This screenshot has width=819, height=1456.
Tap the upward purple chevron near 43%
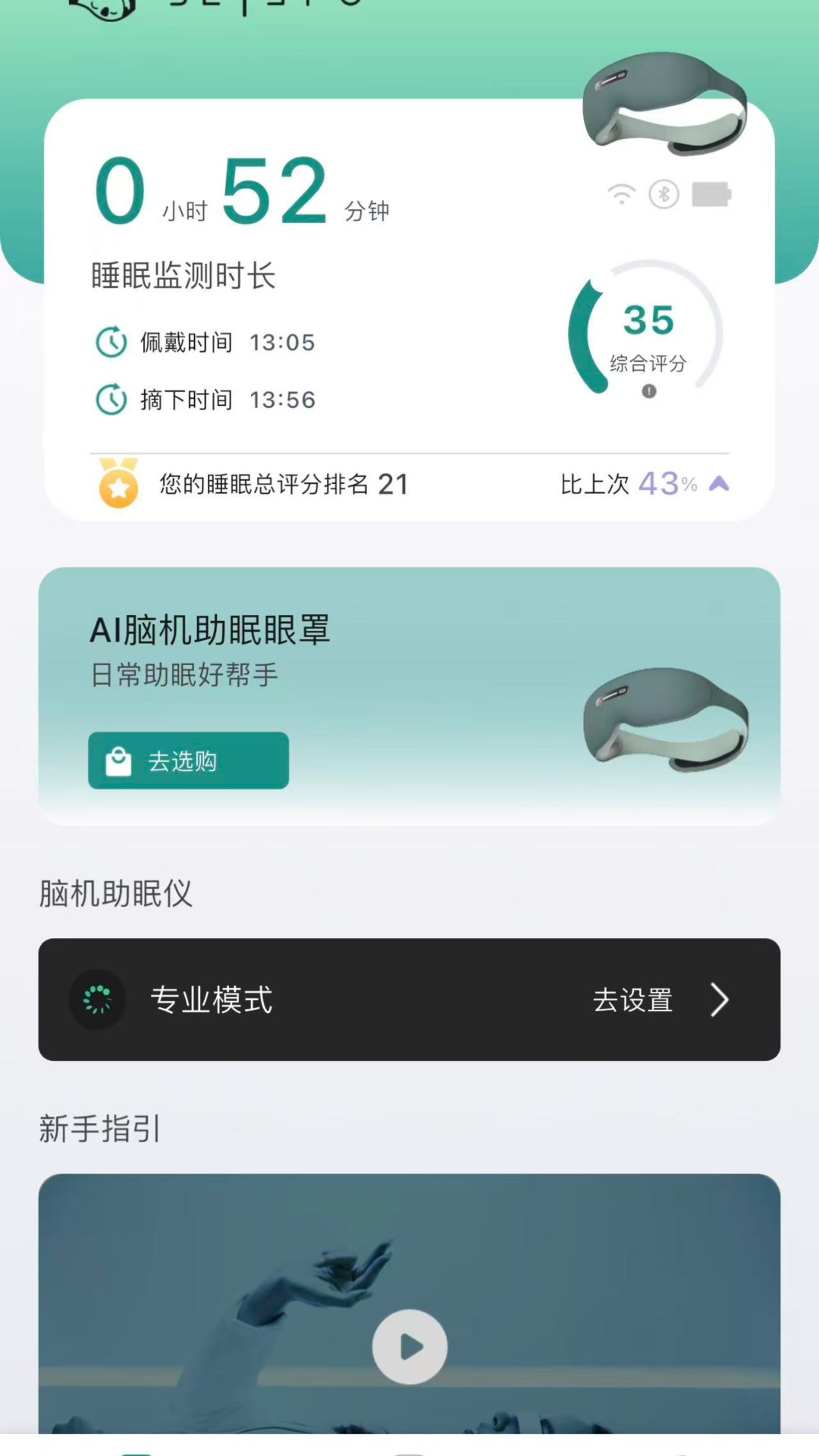(719, 483)
